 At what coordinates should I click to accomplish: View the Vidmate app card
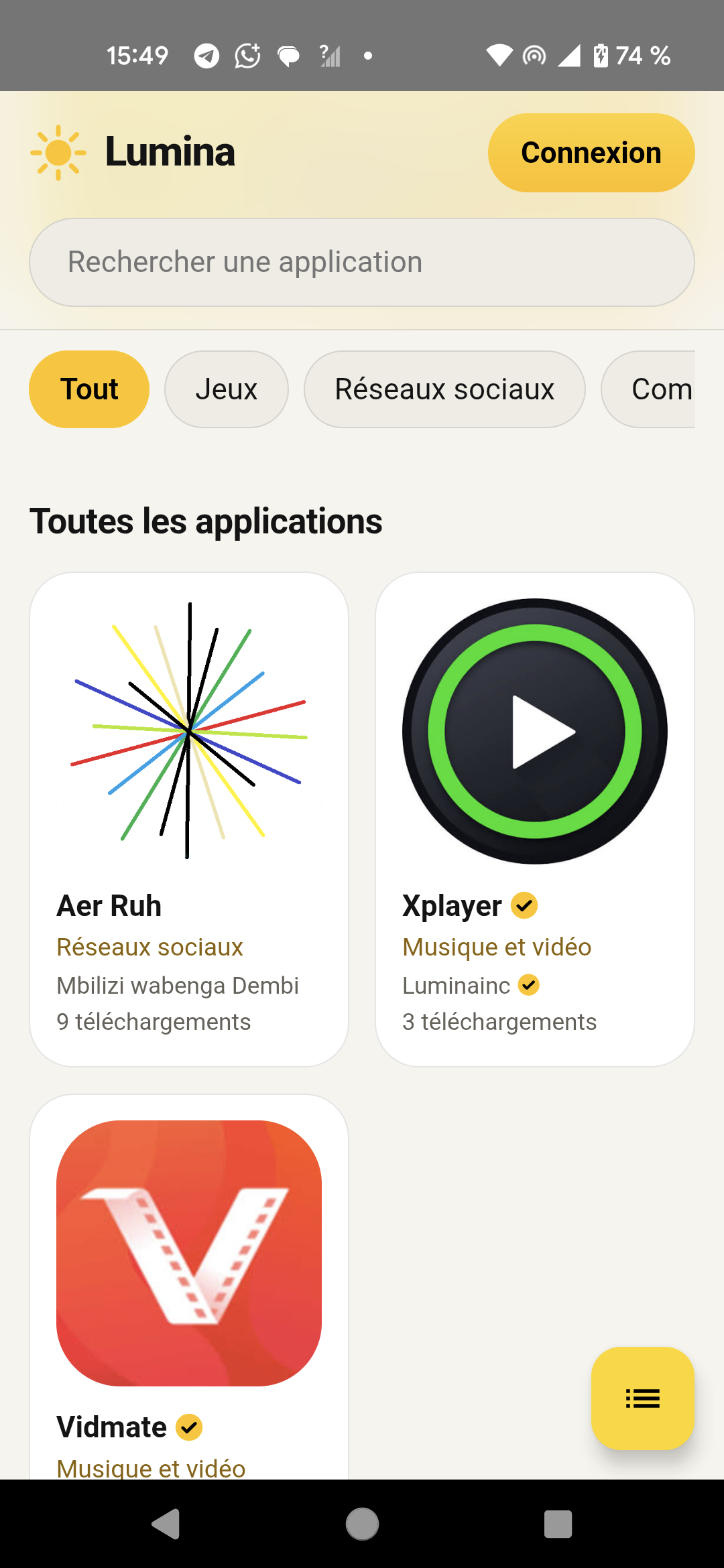(189, 1287)
